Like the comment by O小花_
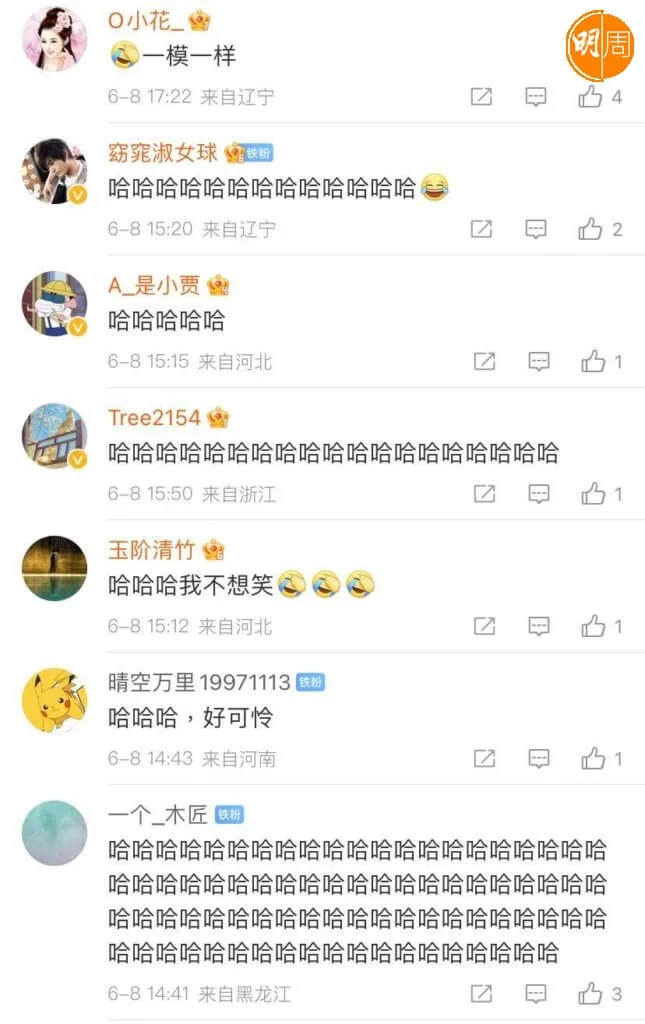The height and width of the screenshot is (1024, 645). point(590,97)
